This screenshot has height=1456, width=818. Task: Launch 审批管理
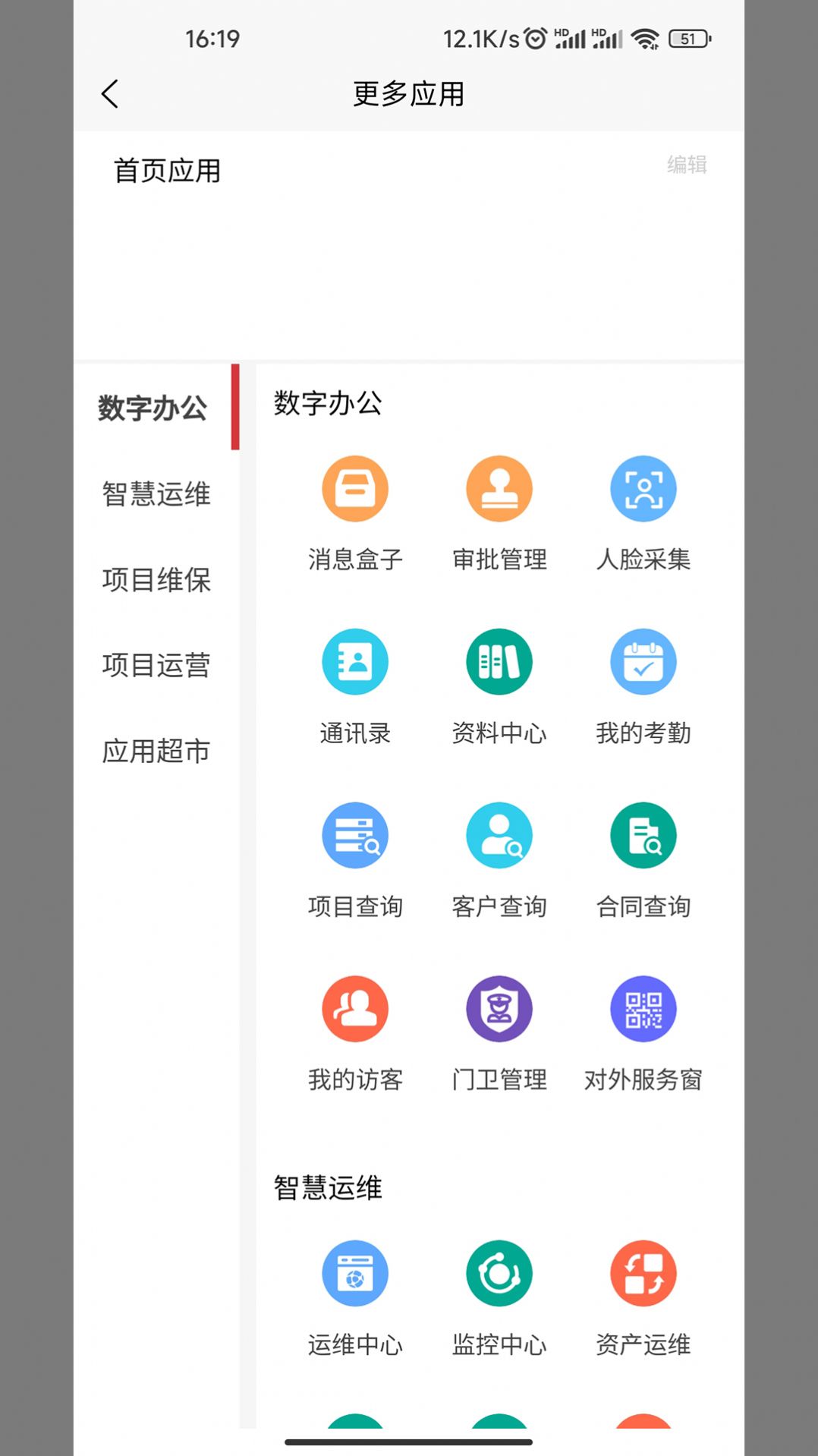click(499, 490)
